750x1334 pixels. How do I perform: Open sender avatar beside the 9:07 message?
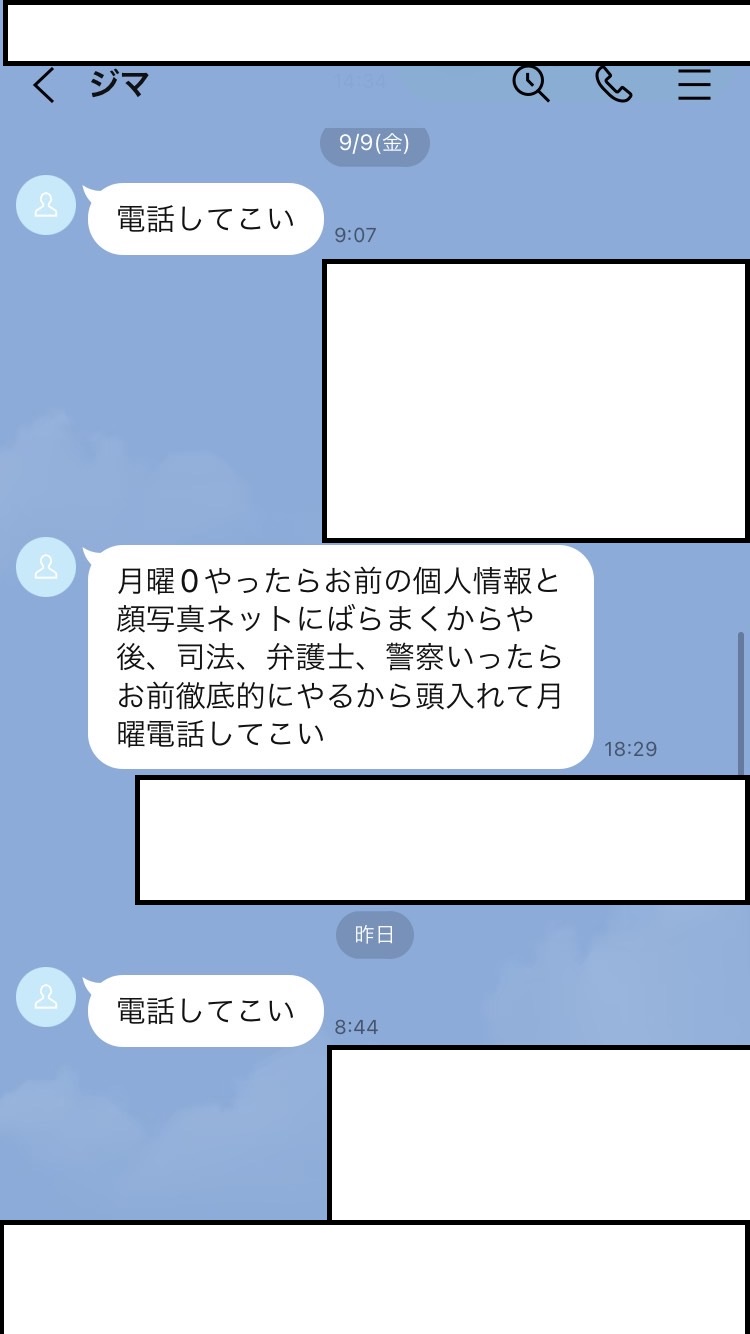pos(46,206)
